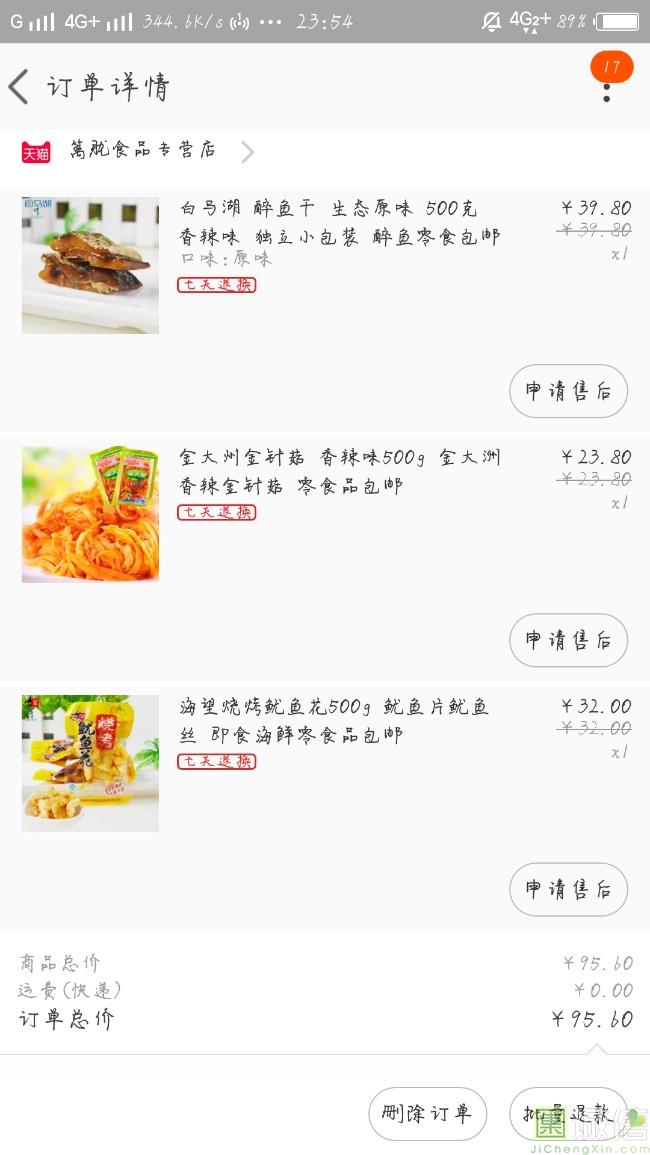Open 海望烧烤鱿鱼花 product image
650x1155 pixels.
[x=90, y=763]
